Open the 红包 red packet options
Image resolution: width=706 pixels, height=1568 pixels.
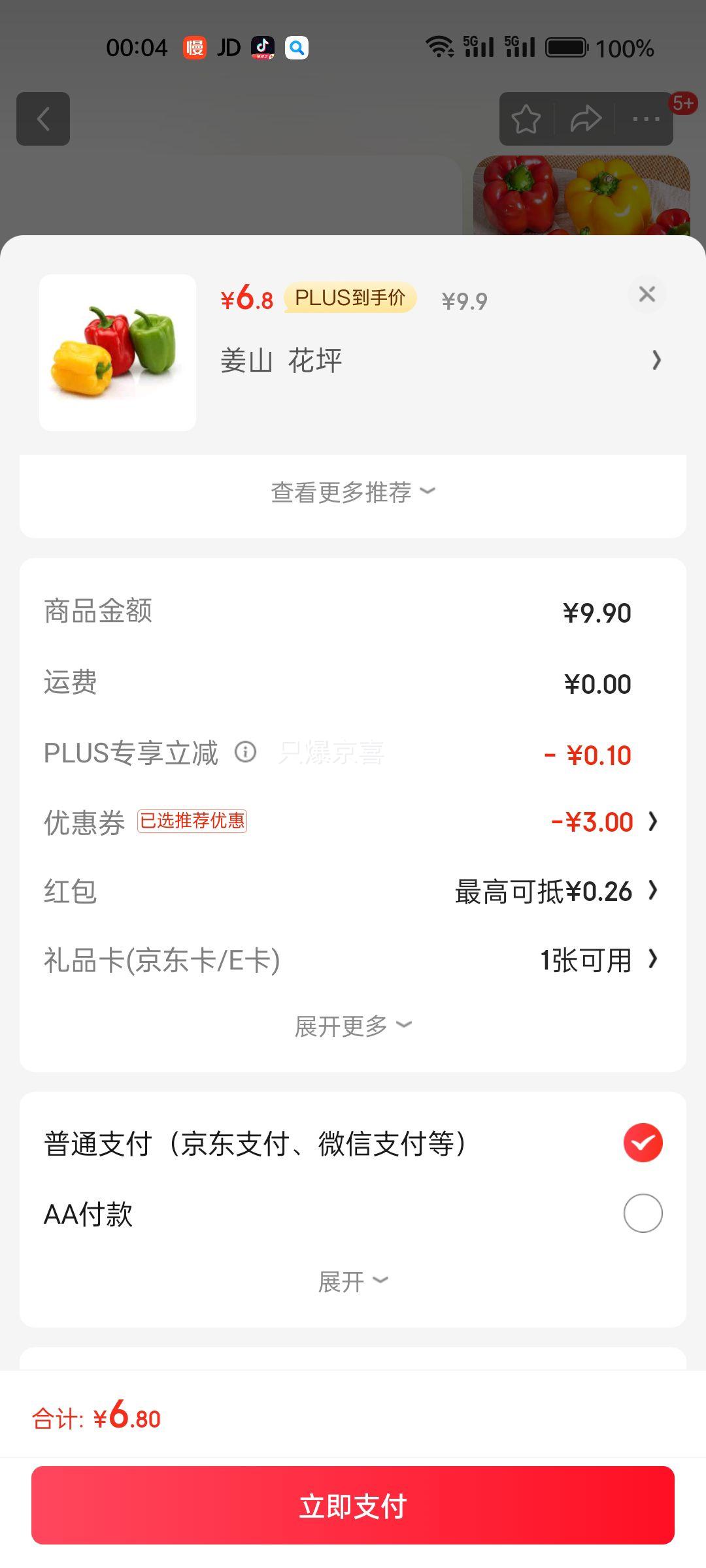(x=556, y=891)
